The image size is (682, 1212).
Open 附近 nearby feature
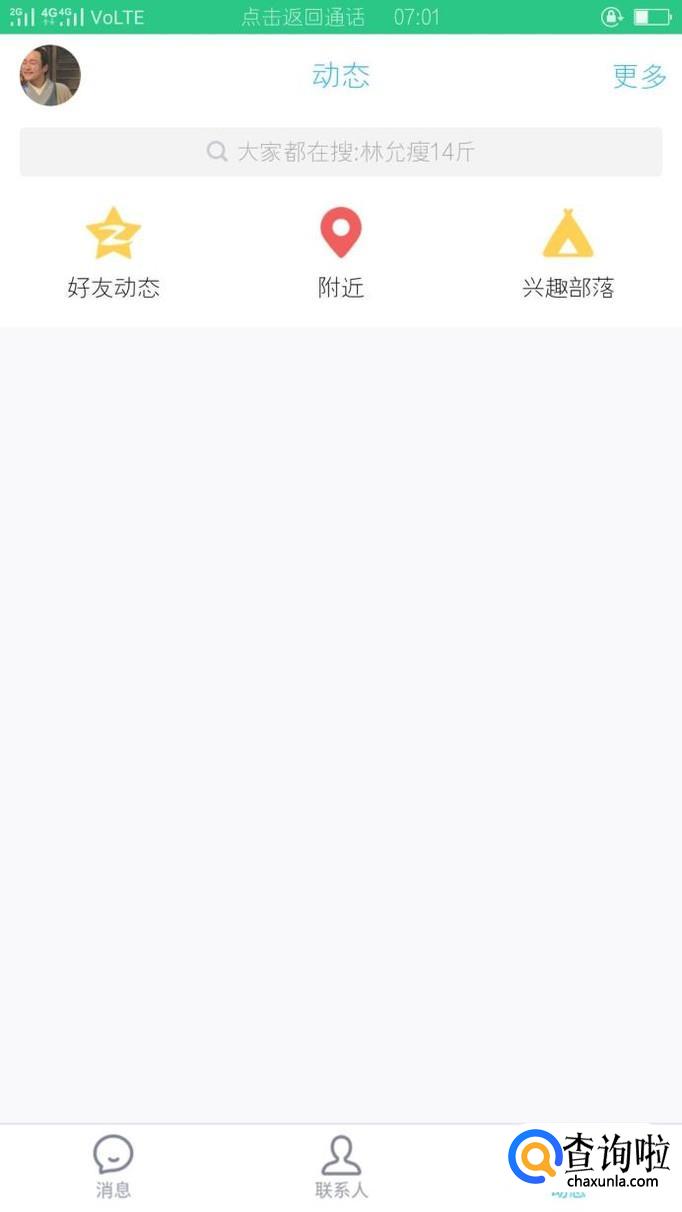pos(341,253)
